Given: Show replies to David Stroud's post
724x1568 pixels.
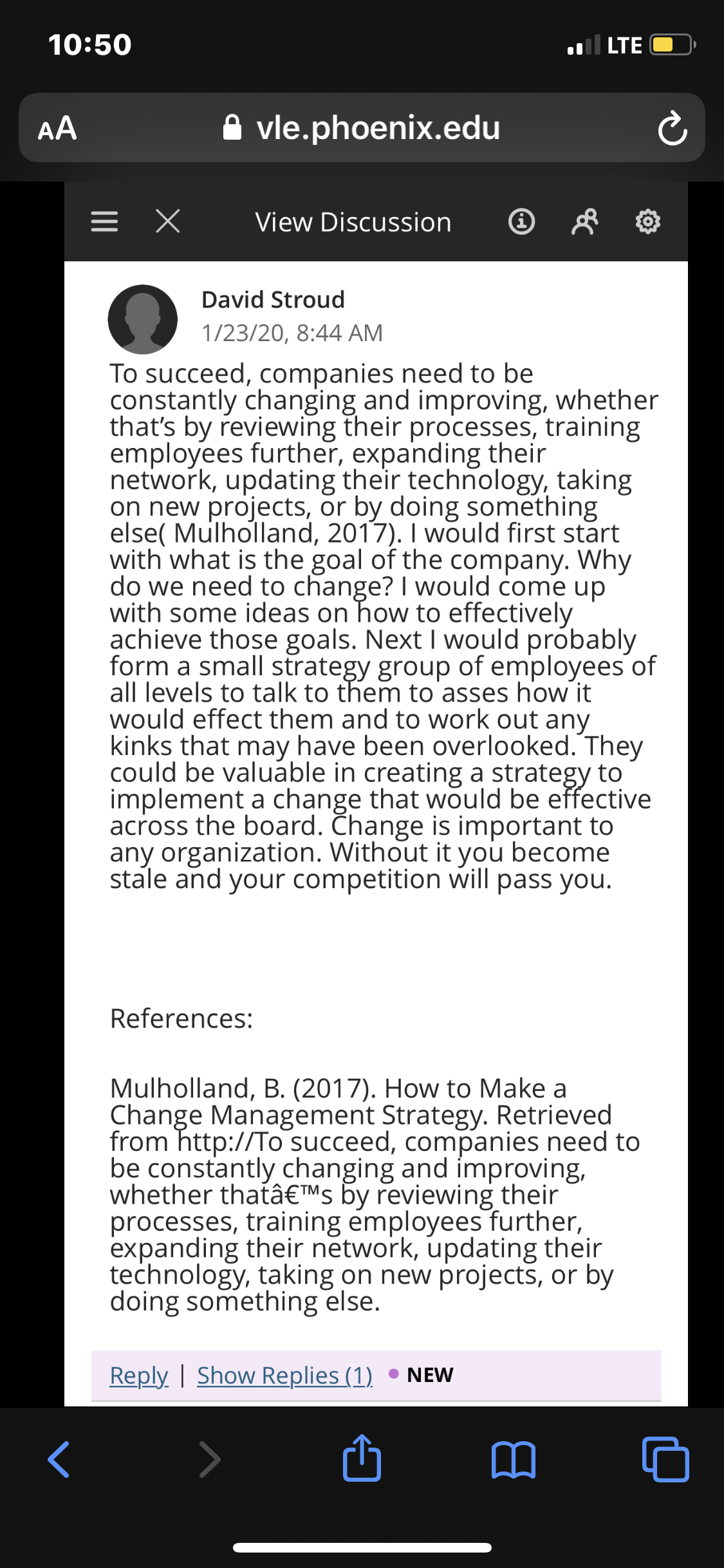Looking at the screenshot, I should [x=284, y=1375].
